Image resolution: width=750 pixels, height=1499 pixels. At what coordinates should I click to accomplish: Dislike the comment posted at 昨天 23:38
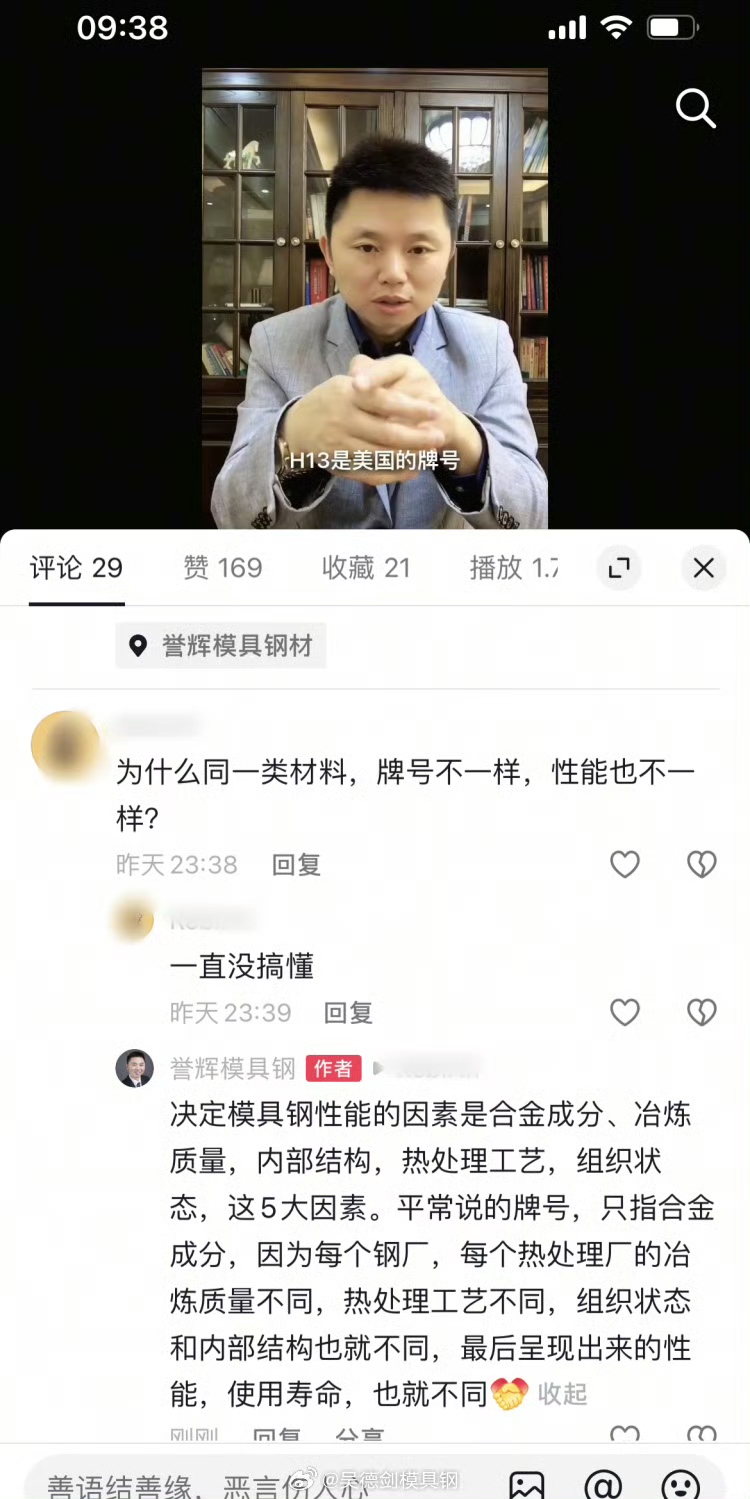click(x=702, y=864)
